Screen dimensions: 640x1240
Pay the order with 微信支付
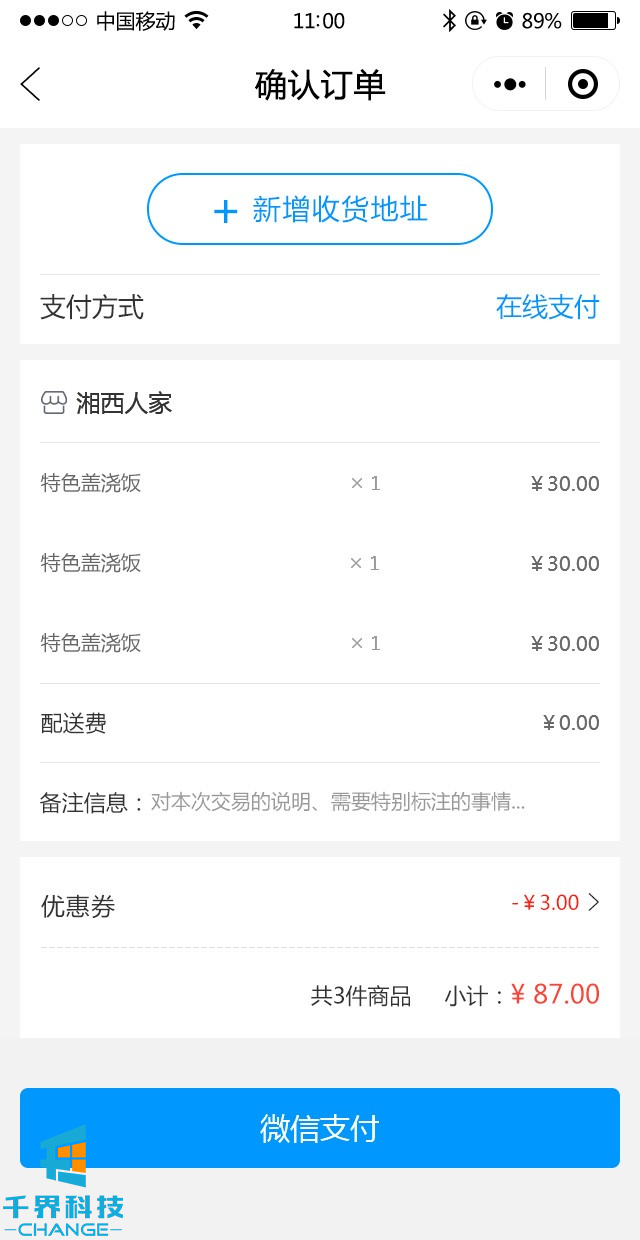click(320, 1128)
